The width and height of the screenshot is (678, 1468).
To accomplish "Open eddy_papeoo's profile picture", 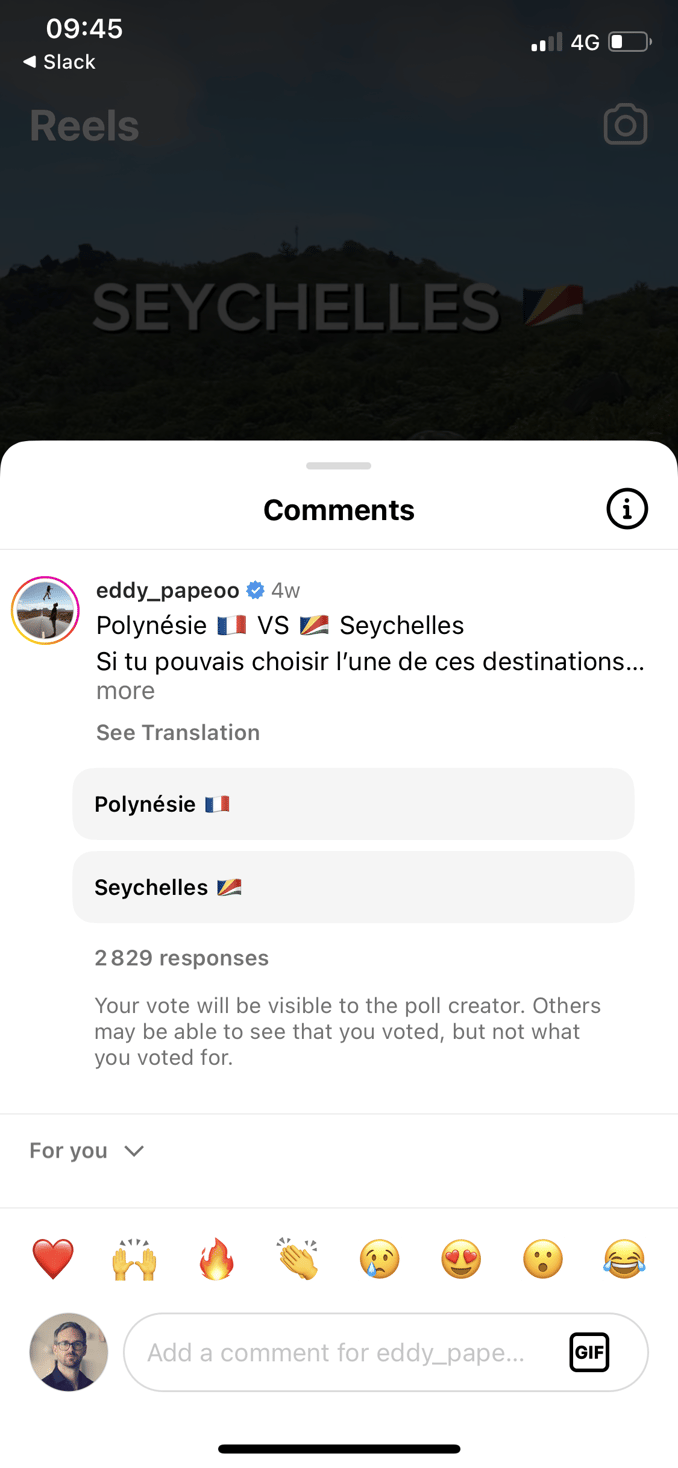I will (x=45, y=610).
